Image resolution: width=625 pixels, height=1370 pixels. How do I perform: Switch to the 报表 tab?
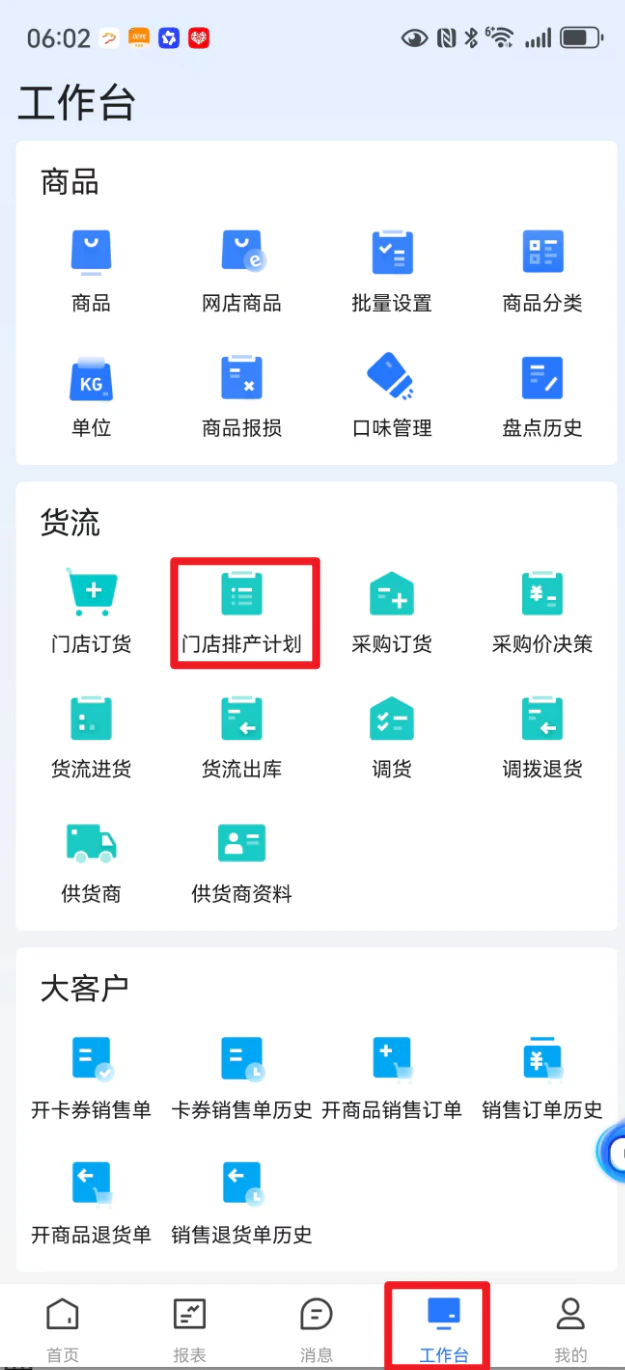(x=189, y=1329)
